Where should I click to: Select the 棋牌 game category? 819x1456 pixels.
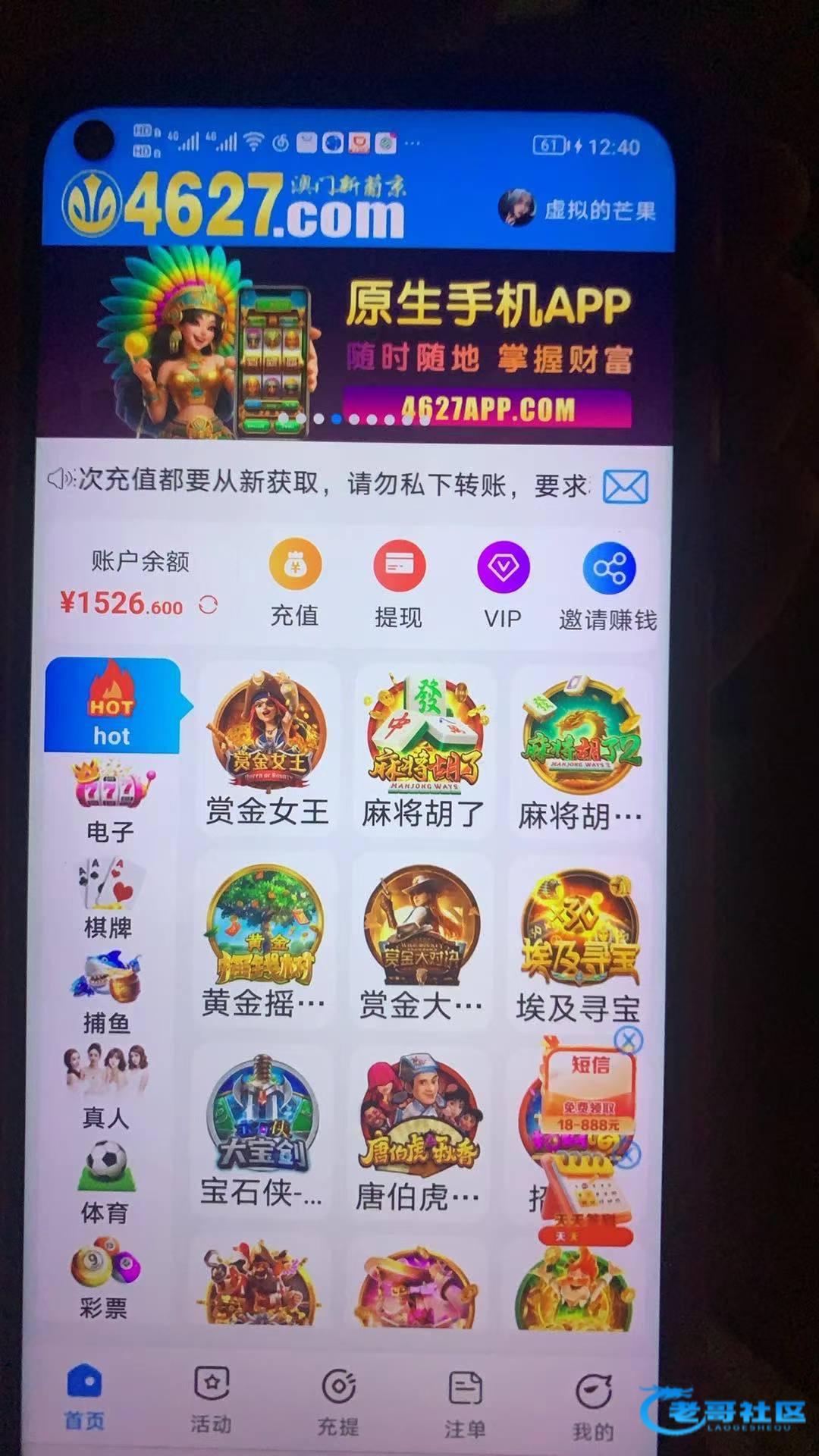(x=108, y=899)
